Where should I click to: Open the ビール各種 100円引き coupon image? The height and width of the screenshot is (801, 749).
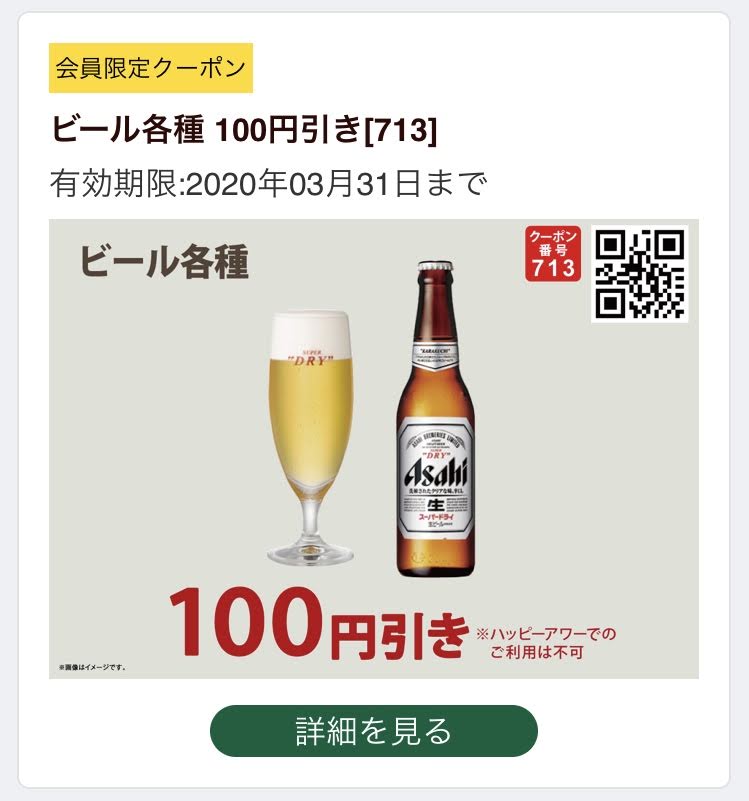coord(373,448)
